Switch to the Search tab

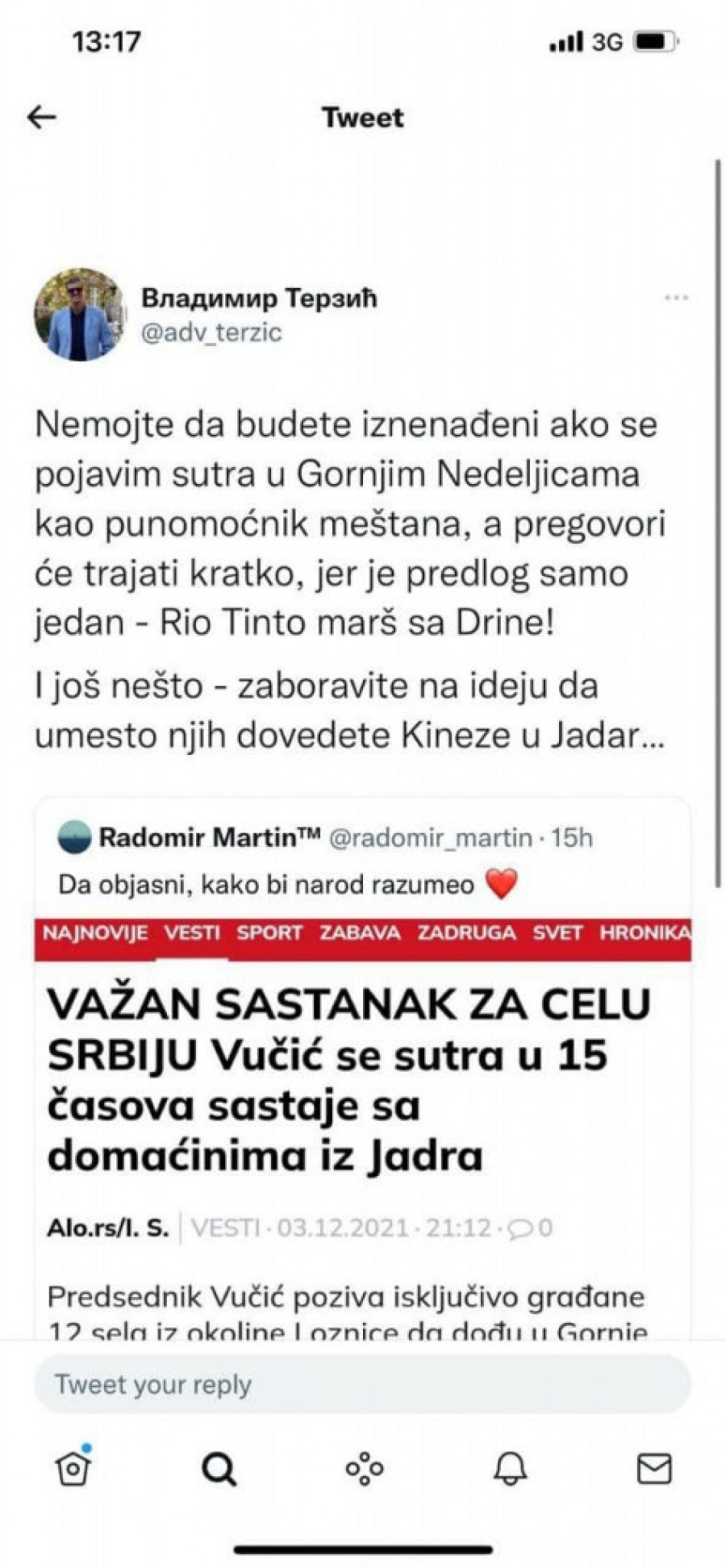219,1469
